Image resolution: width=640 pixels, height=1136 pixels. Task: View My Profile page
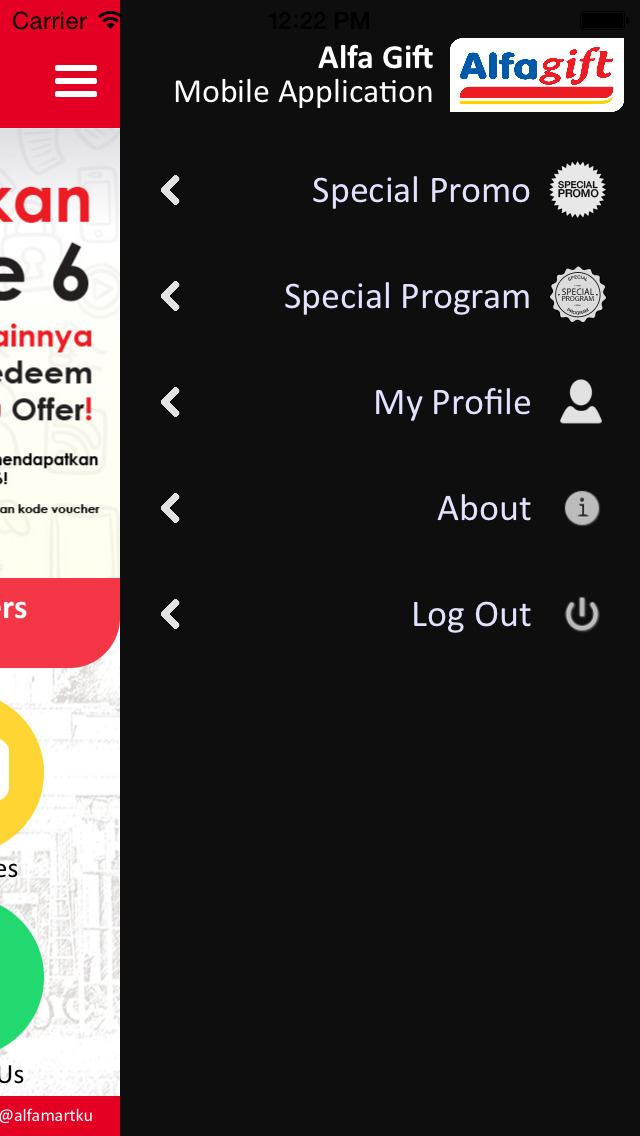pyautogui.click(x=452, y=402)
